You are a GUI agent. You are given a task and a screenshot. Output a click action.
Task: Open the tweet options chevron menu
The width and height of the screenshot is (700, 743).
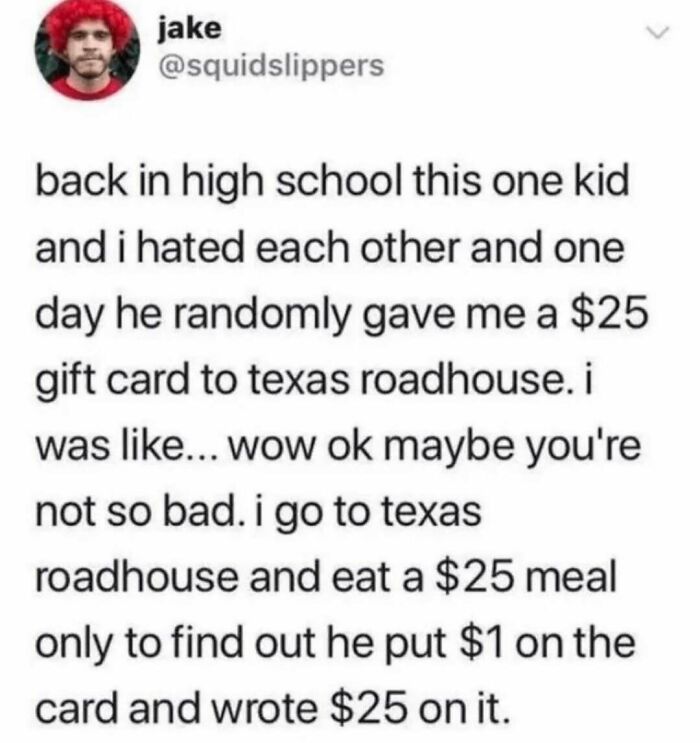click(x=655, y=34)
